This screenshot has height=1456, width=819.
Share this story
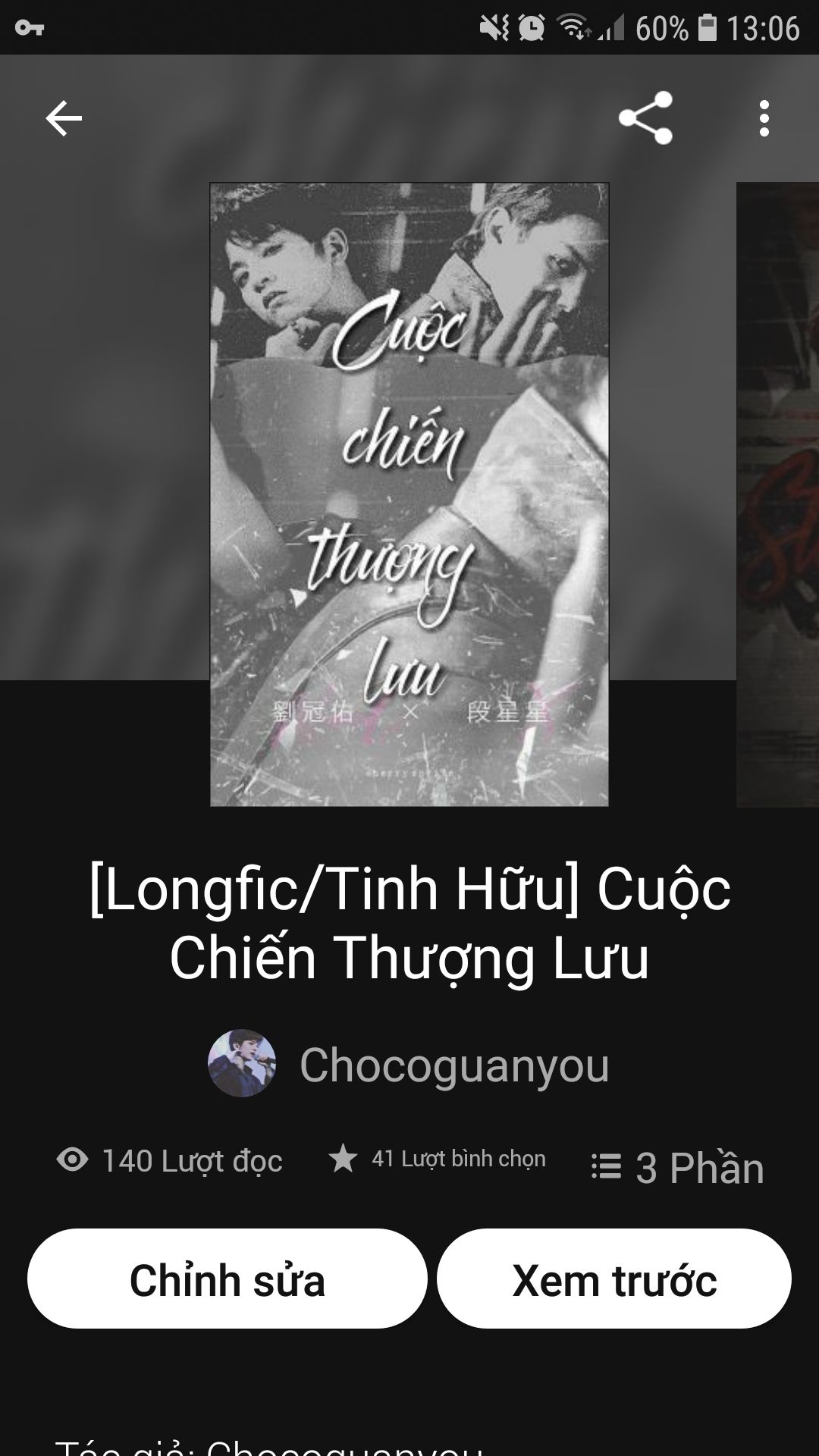tap(645, 118)
